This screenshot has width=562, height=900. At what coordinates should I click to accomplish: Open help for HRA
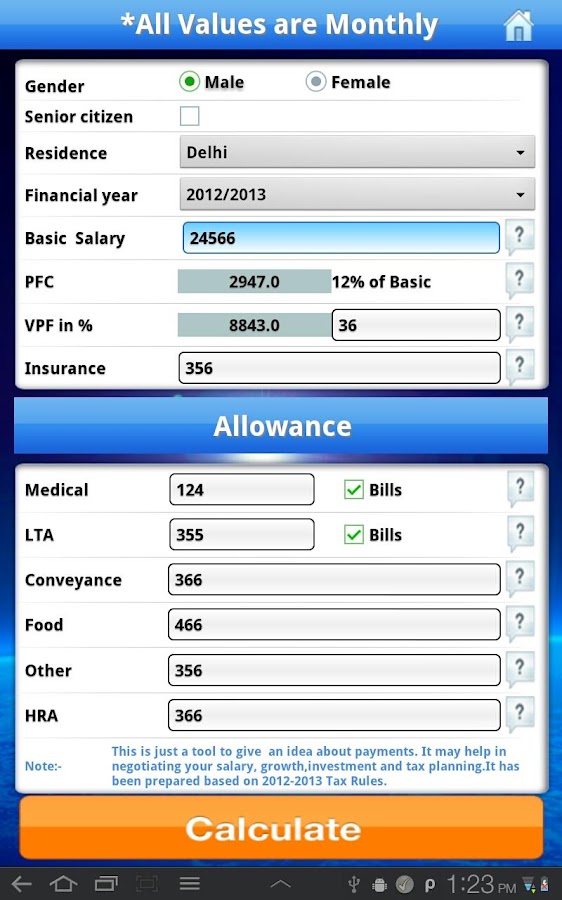tap(520, 713)
